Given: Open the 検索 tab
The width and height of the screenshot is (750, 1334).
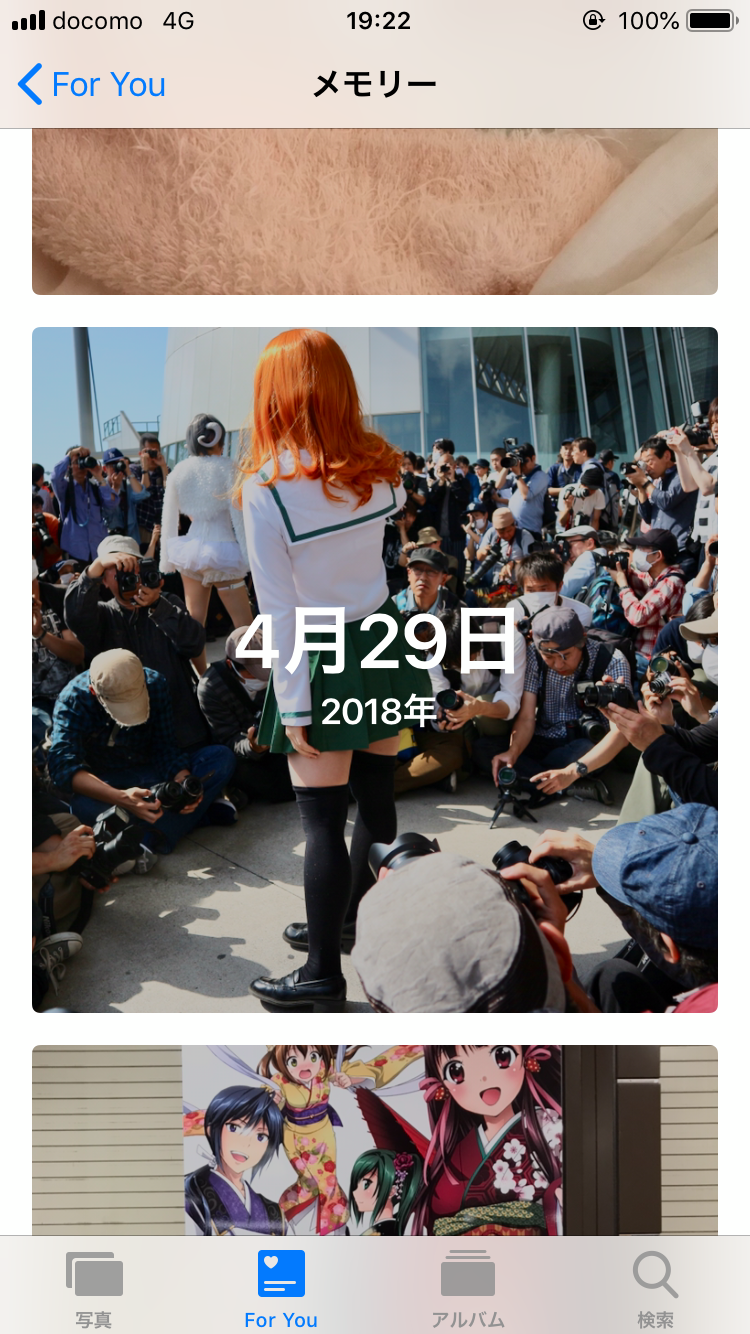Looking at the screenshot, I should coord(656,1290).
